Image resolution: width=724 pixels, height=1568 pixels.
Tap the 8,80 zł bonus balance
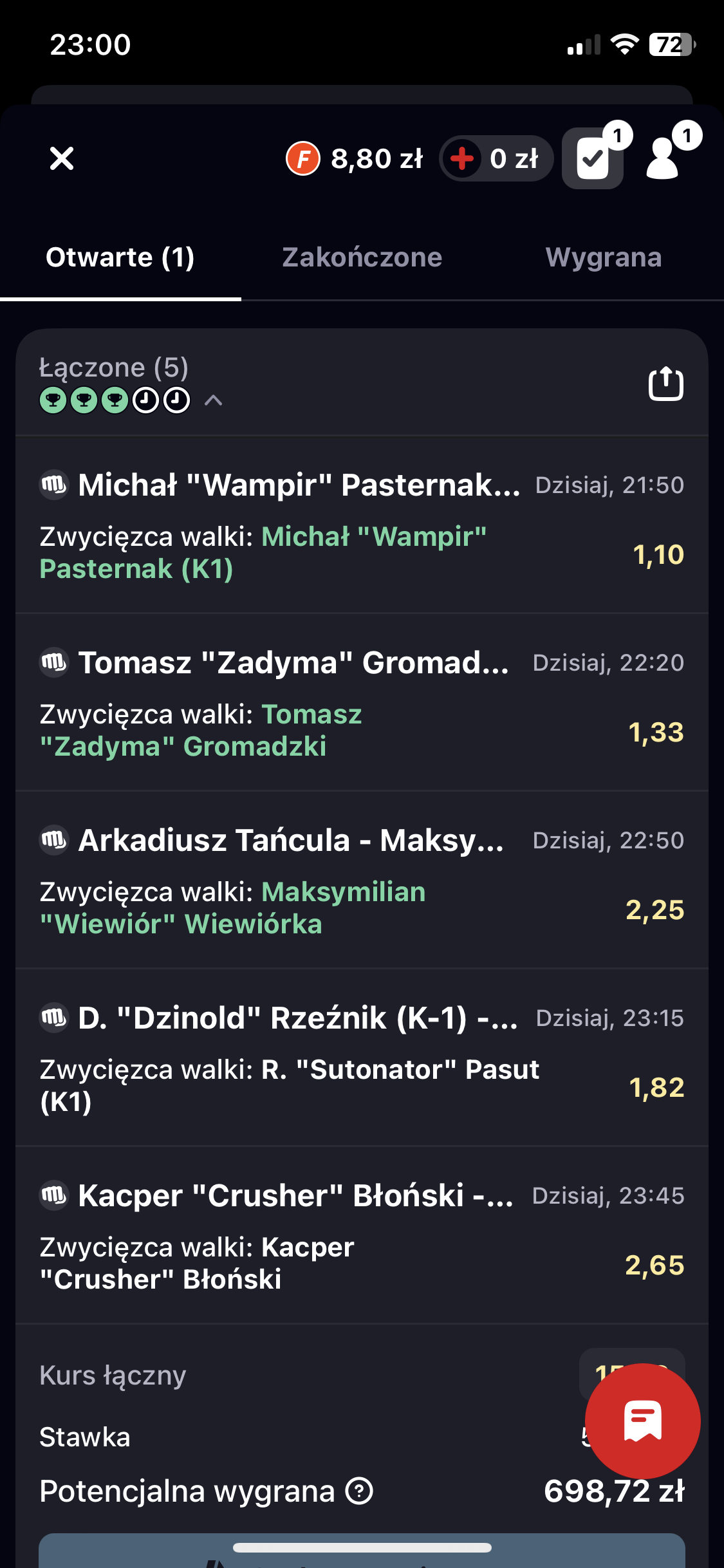coord(355,158)
